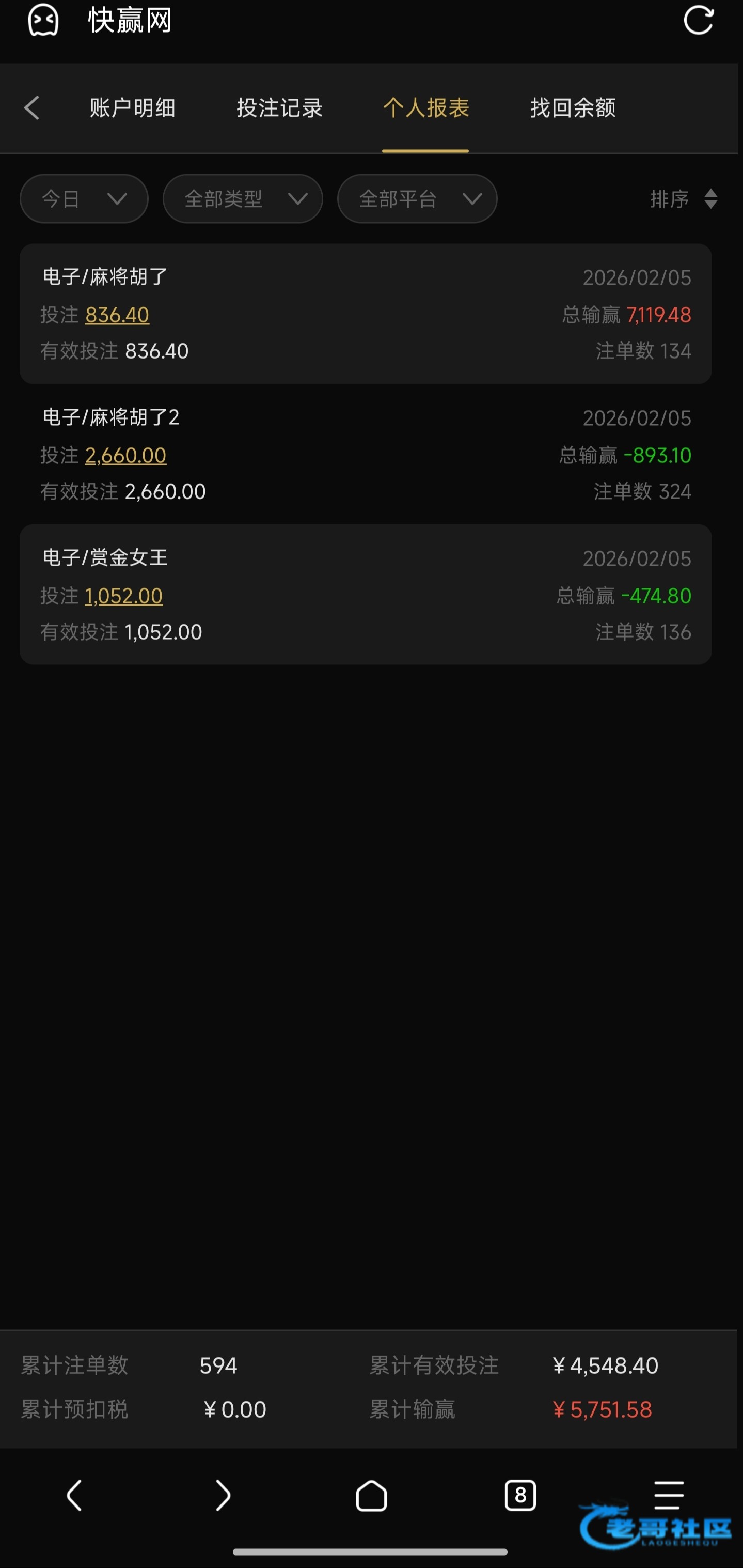Select the 个人报表 tab
This screenshot has width=743, height=1568.
[x=426, y=108]
